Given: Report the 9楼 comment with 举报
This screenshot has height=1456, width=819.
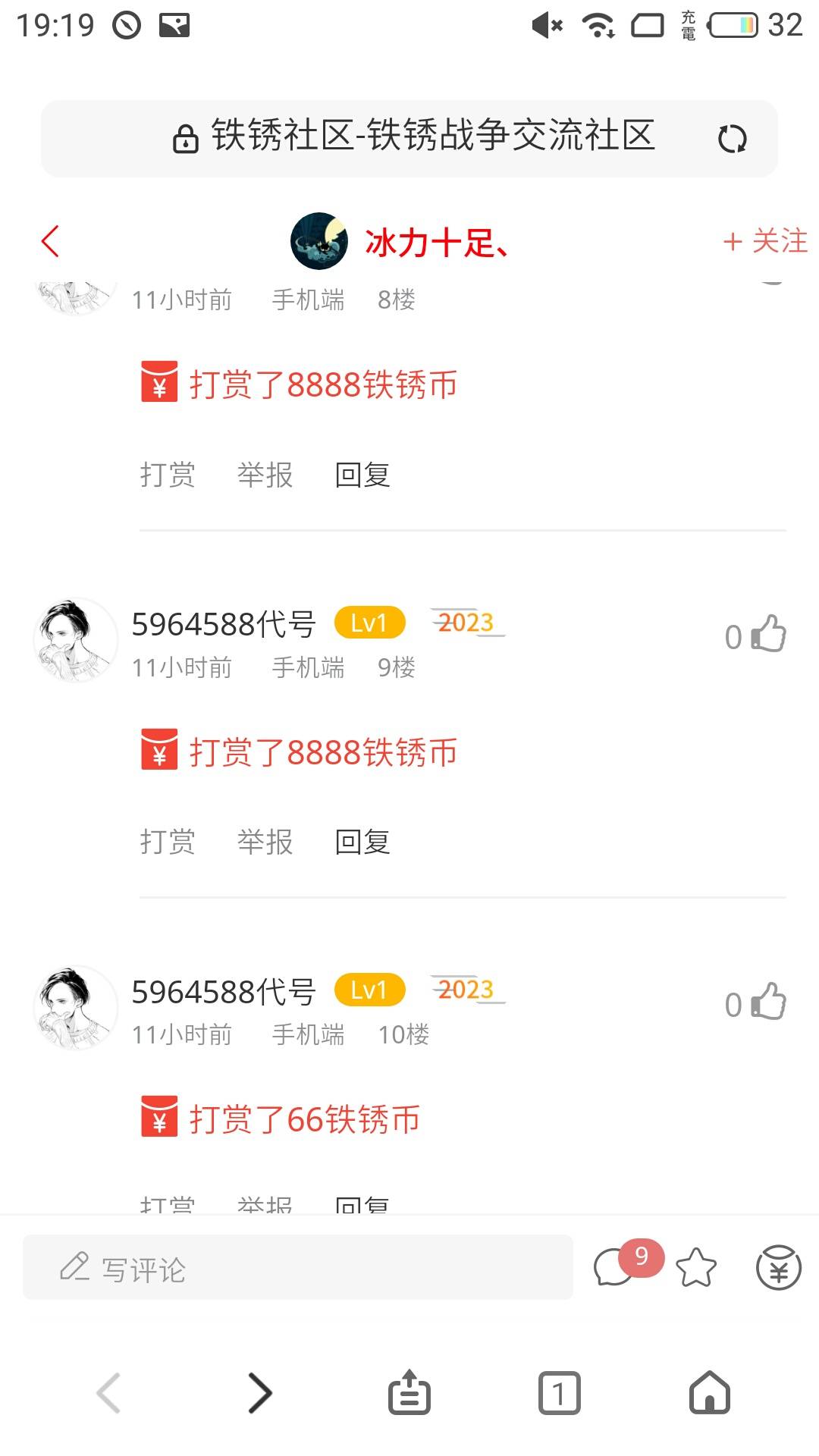Looking at the screenshot, I should pos(265,843).
